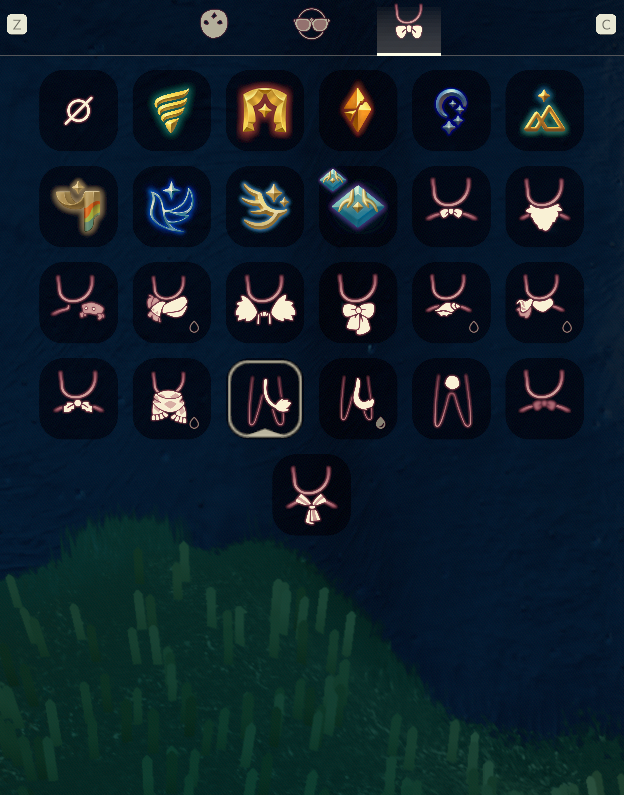
Task: Pick the golden mountain pendant
Action: pyautogui.click(x=545, y=110)
